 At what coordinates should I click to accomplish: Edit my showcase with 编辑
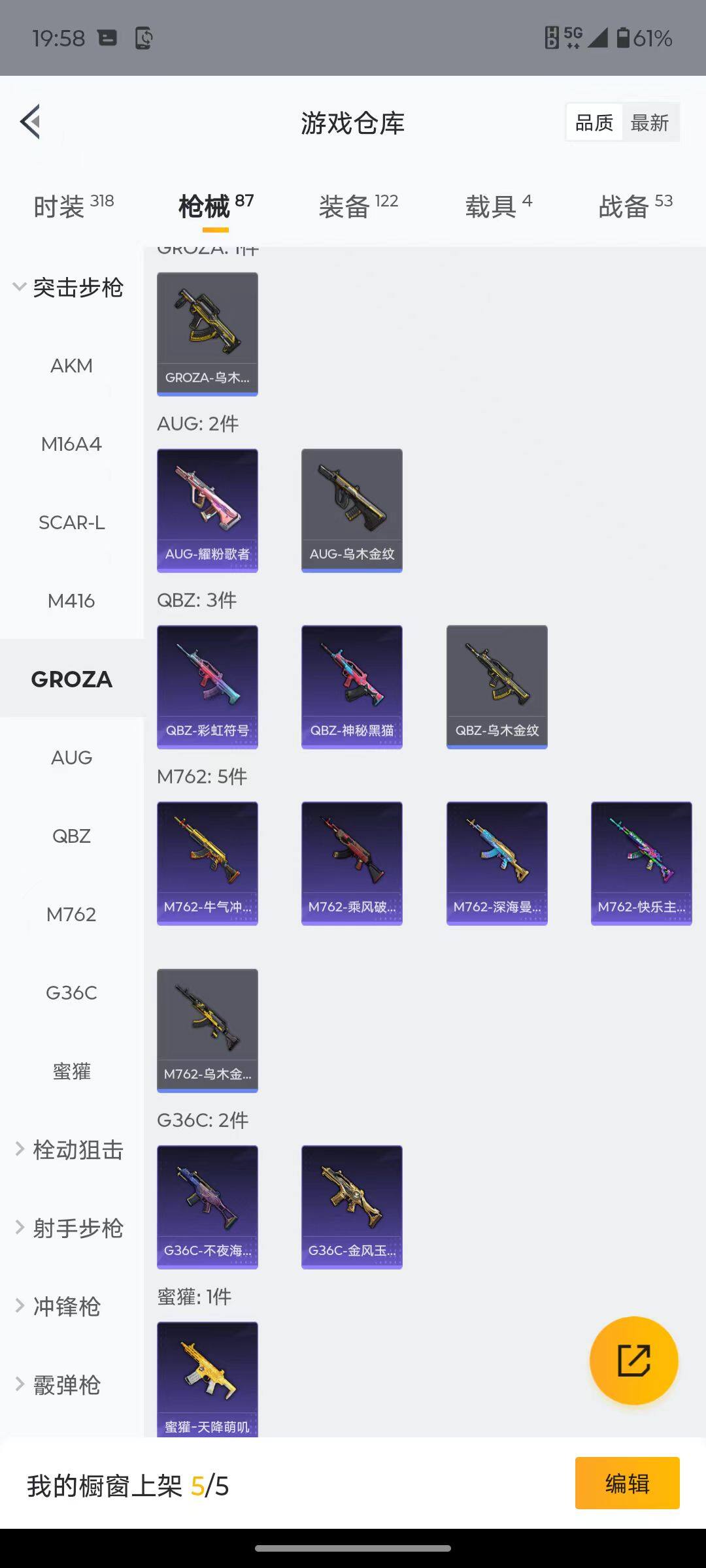coord(627,1483)
